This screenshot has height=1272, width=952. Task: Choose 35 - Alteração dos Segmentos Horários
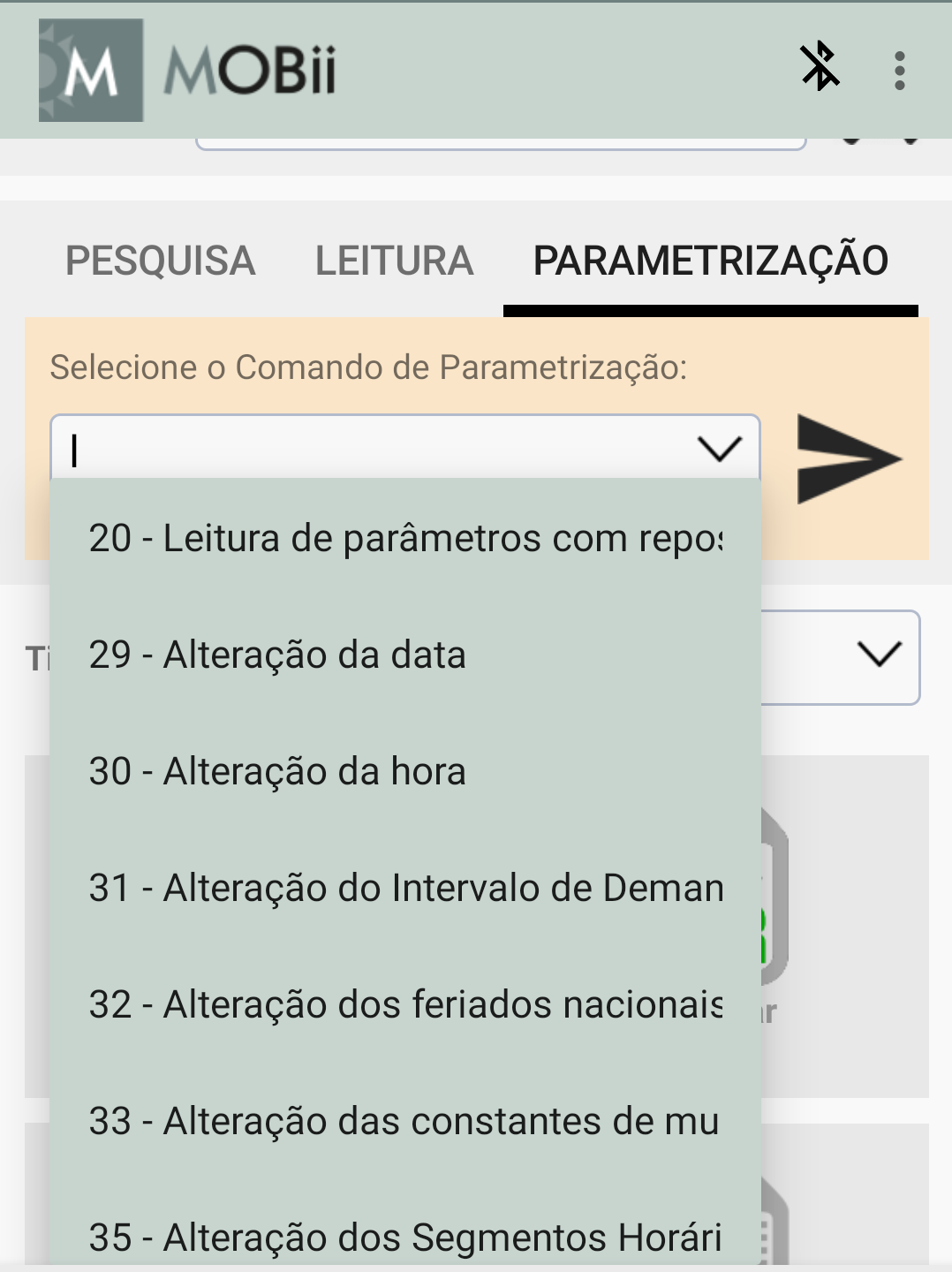click(405, 1237)
